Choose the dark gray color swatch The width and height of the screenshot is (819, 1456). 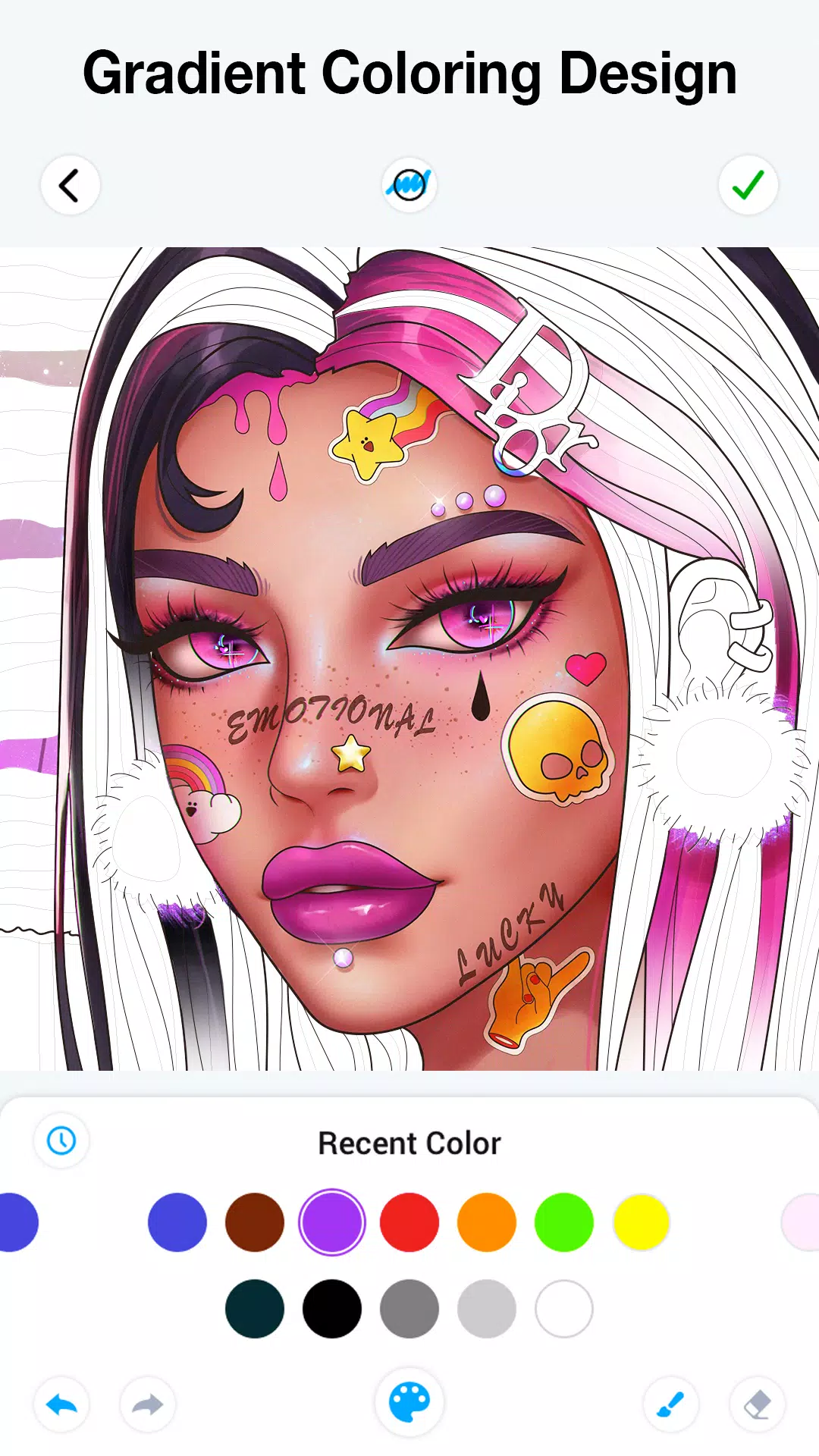tap(409, 1309)
